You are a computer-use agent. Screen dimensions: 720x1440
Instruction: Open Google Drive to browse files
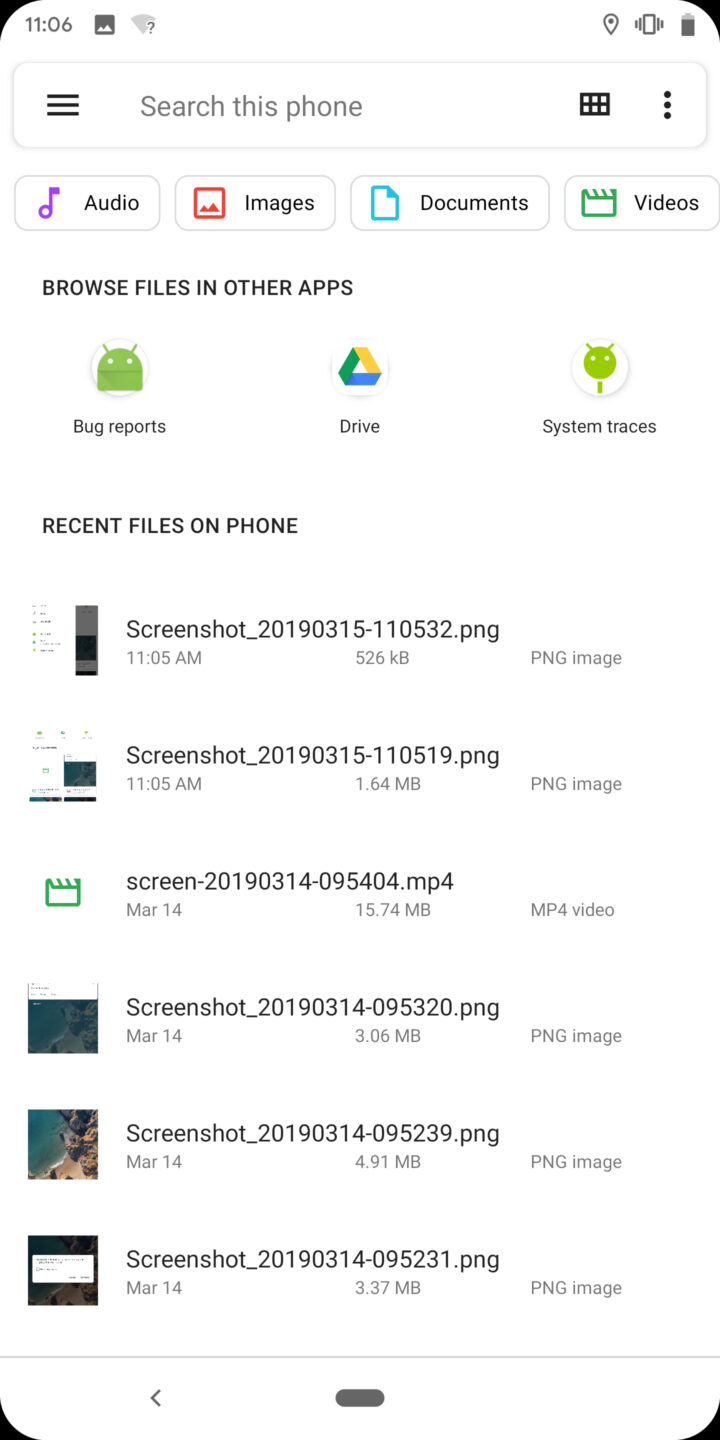tap(359, 368)
